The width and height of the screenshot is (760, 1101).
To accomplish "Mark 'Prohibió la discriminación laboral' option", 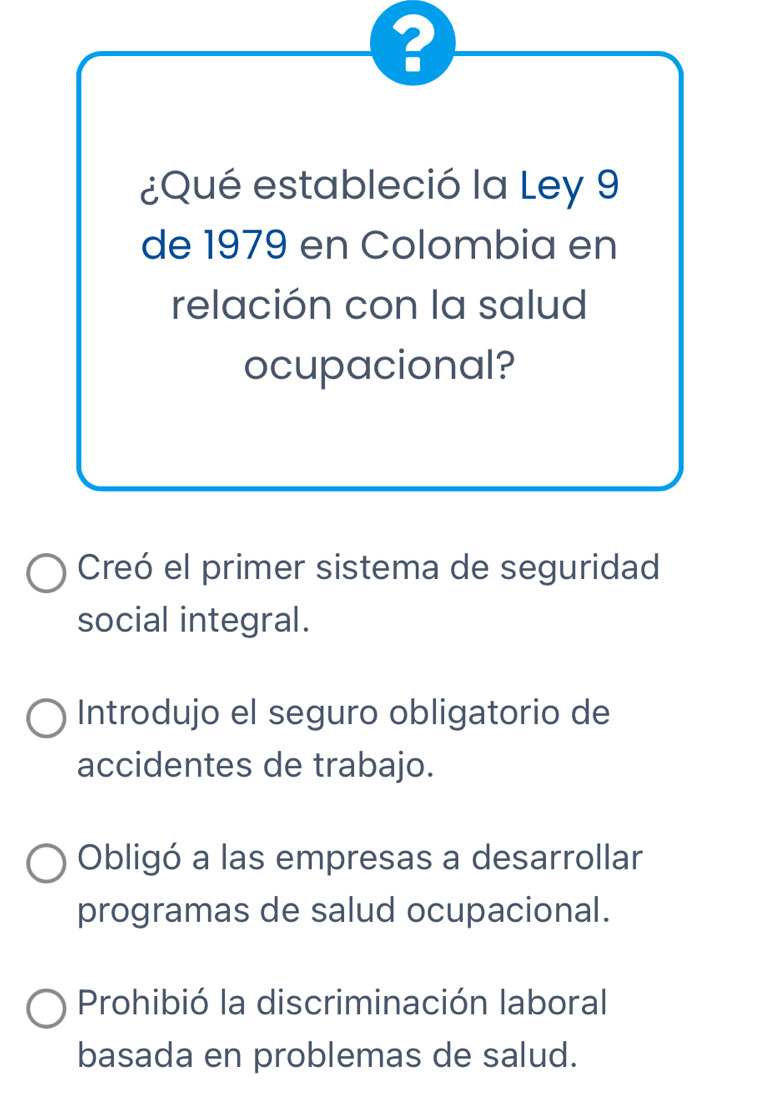I will point(46,1008).
